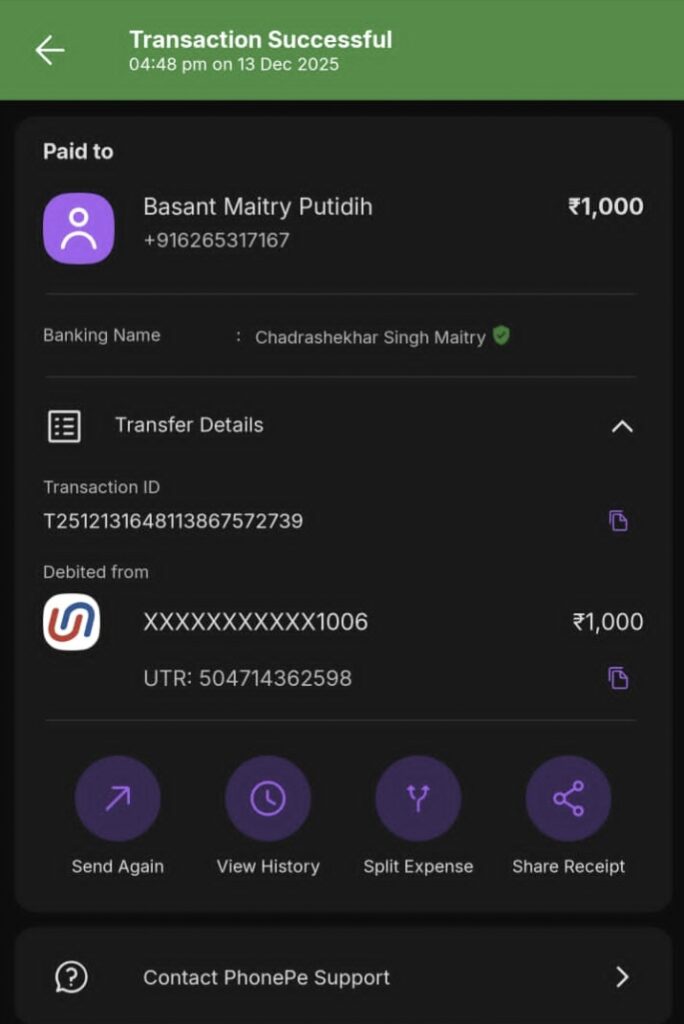The width and height of the screenshot is (684, 1024).
Task: Copy the transaction ID
Action: [618, 521]
